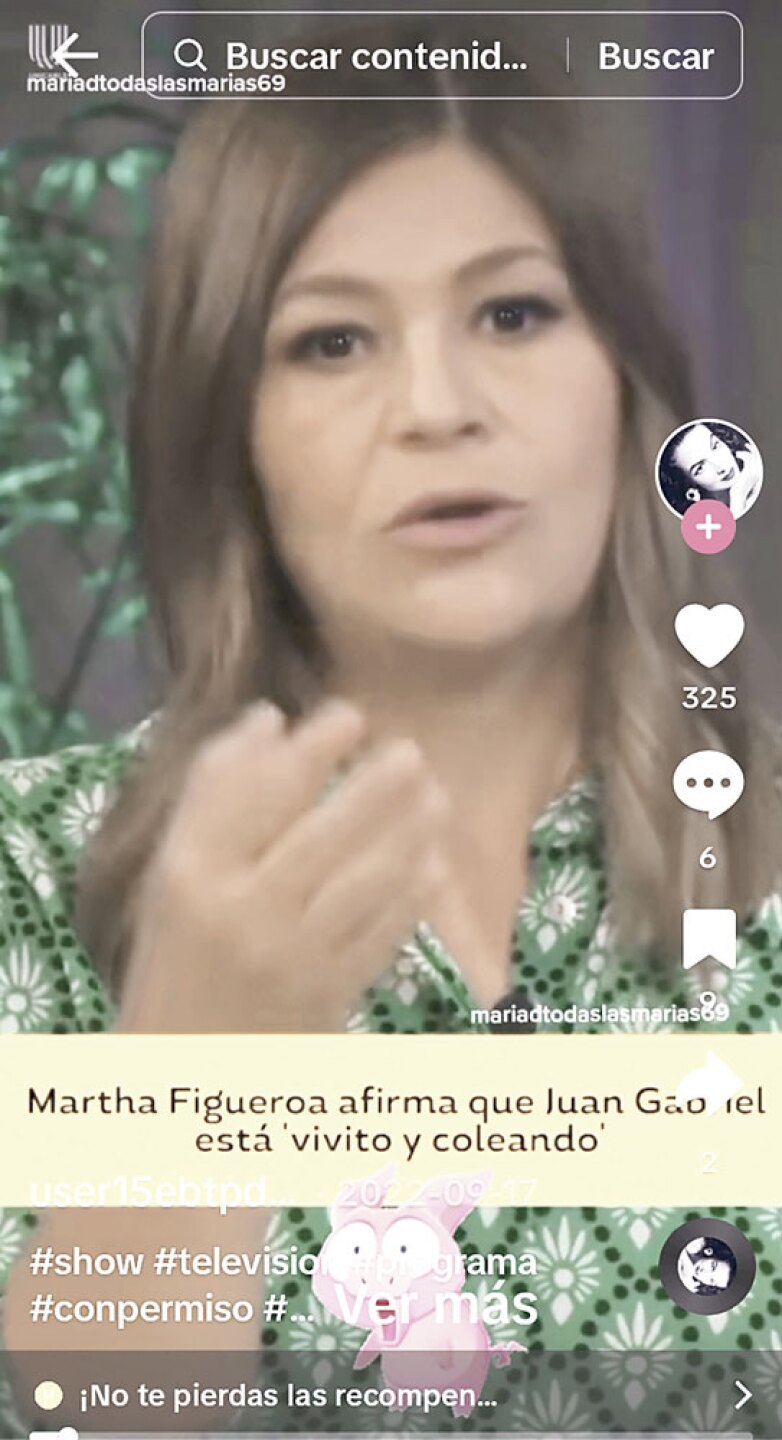Expand the caption with Ver más
This screenshot has width=782, height=1440.
pyautogui.click(x=437, y=1305)
